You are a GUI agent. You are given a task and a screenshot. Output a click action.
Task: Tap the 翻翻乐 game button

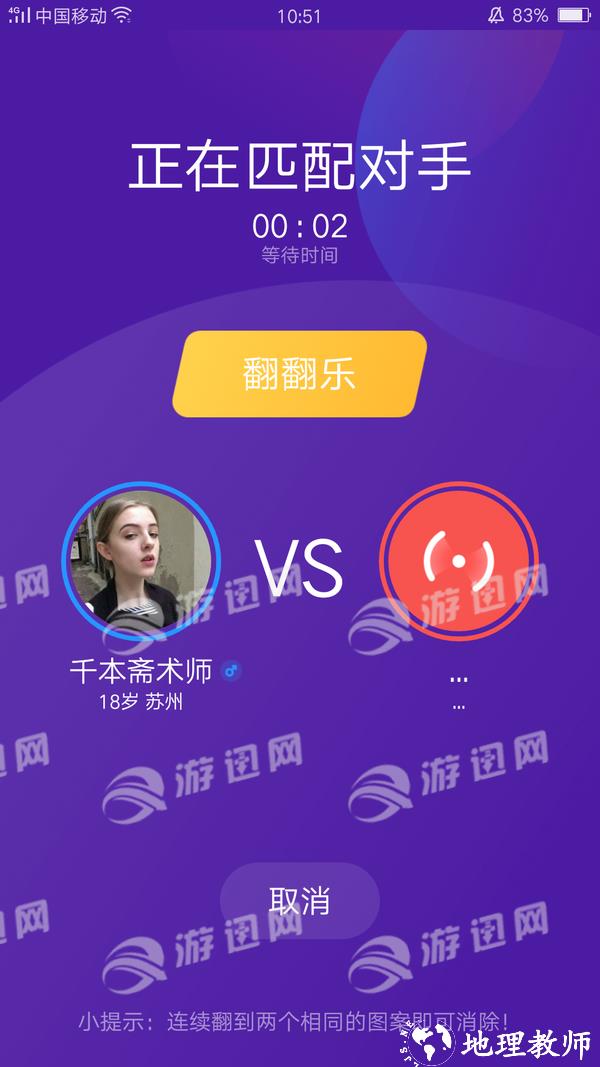click(300, 374)
